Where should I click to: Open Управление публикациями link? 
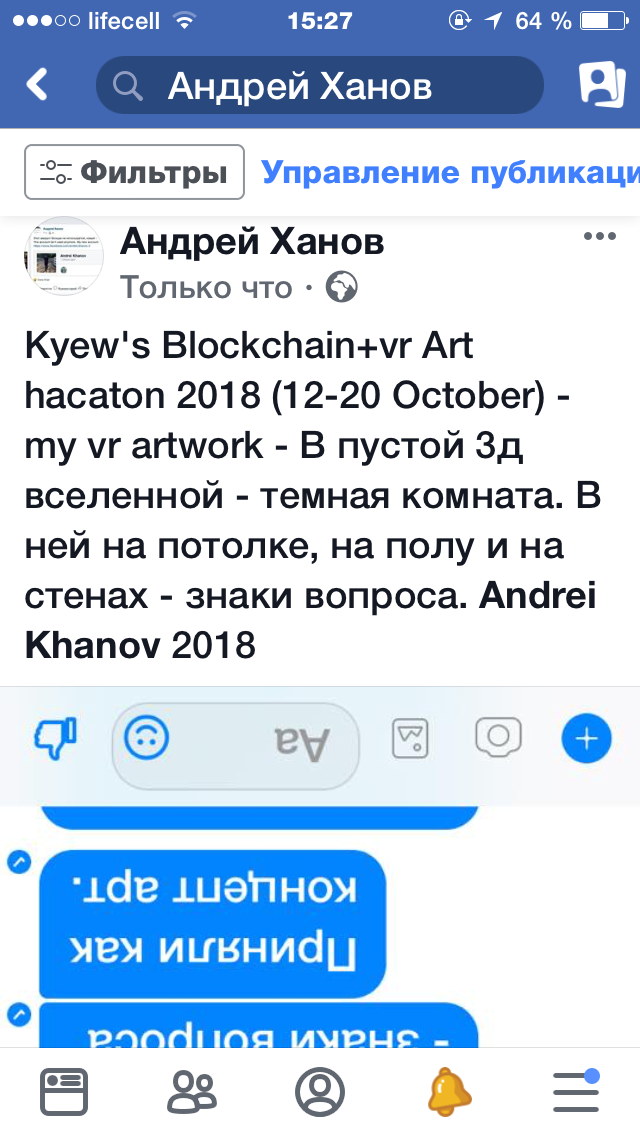pos(450,172)
